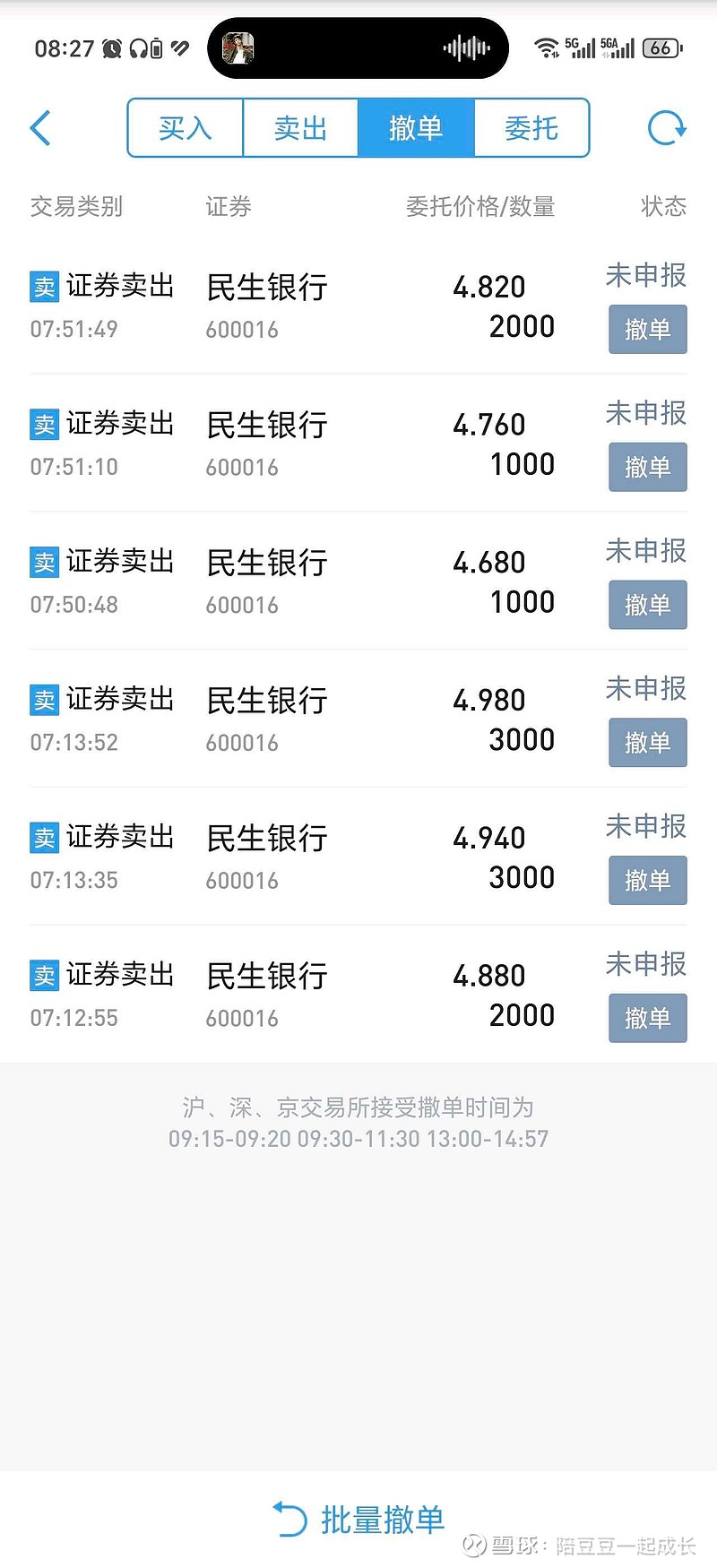Tap the sound wave icon in the notch
The width and height of the screenshot is (717, 1568).
tap(464, 48)
